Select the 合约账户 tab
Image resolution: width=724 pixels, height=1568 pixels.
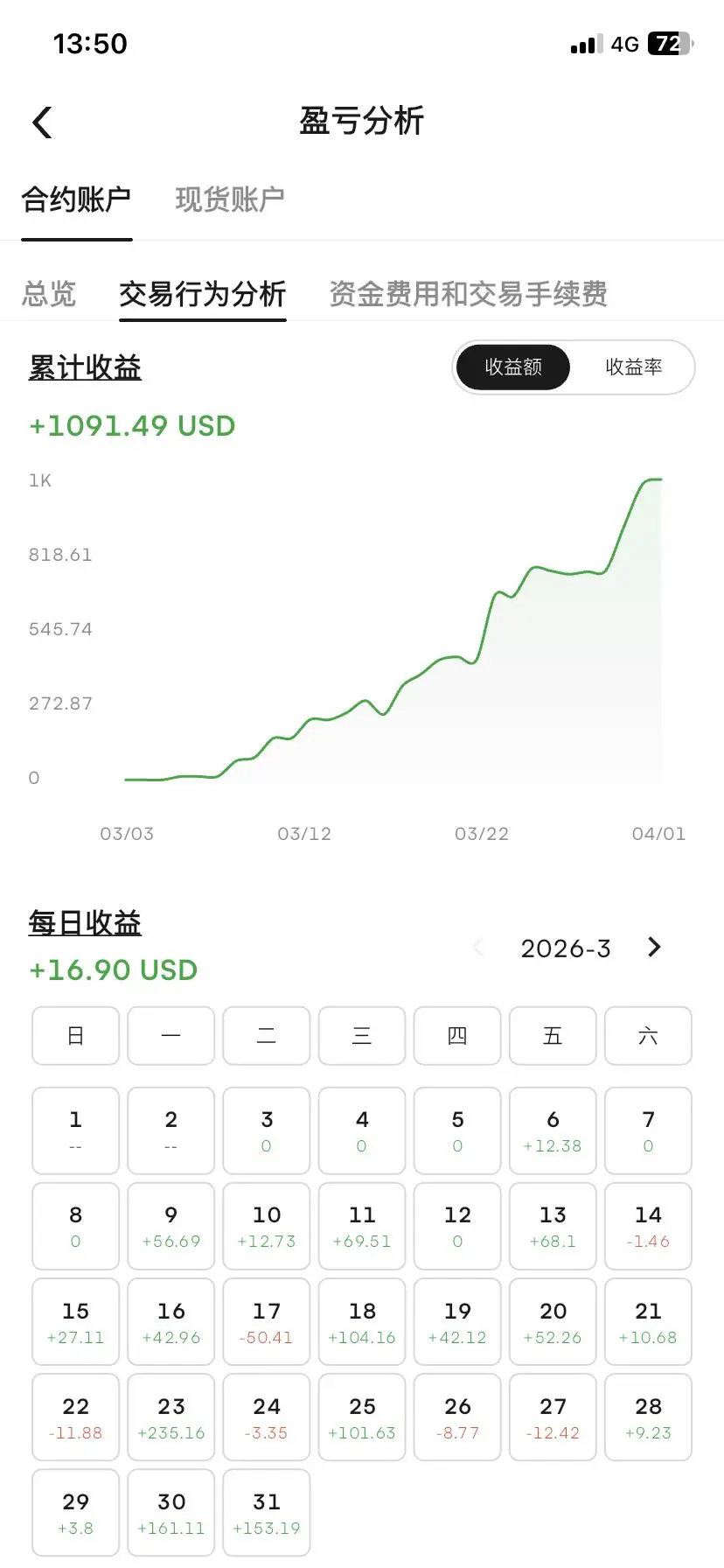click(76, 199)
